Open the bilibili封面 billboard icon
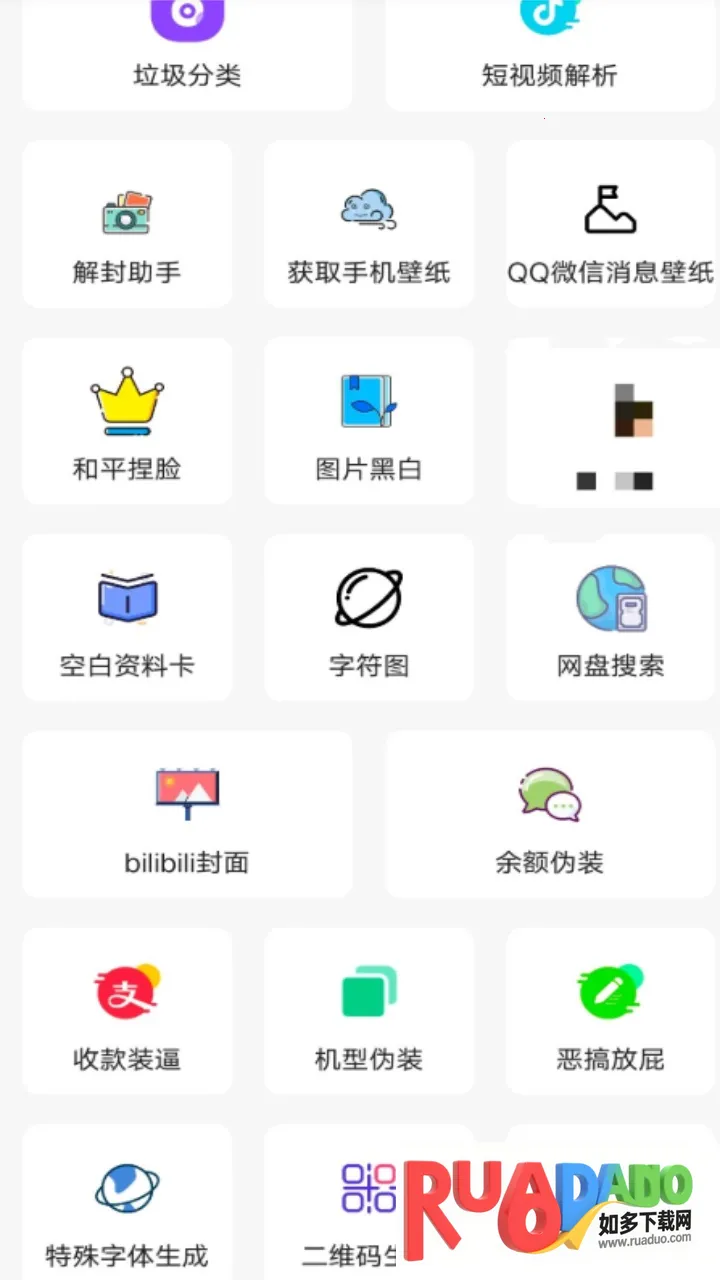 tap(186, 790)
